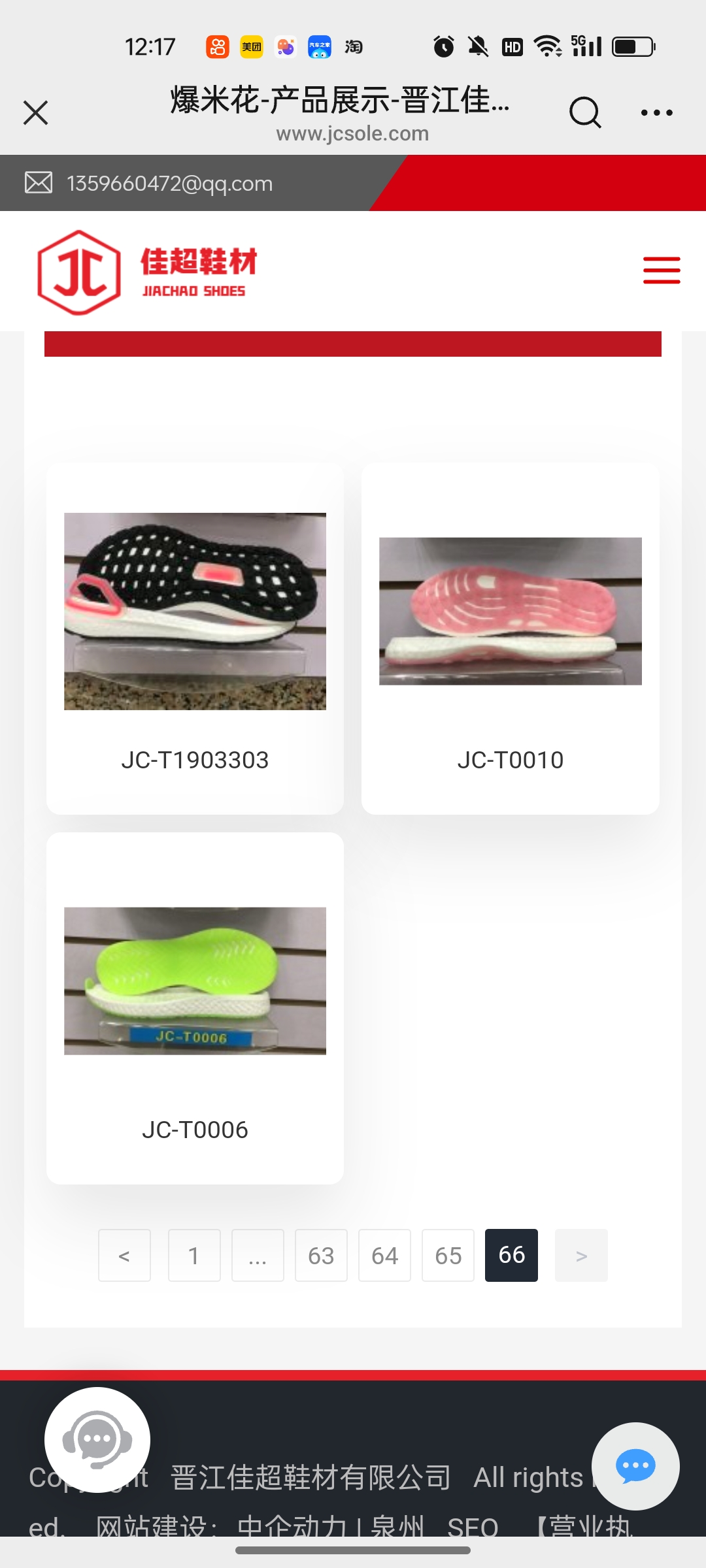Open the customer service headset chat
The height and width of the screenshot is (1568, 706).
[x=97, y=1439]
